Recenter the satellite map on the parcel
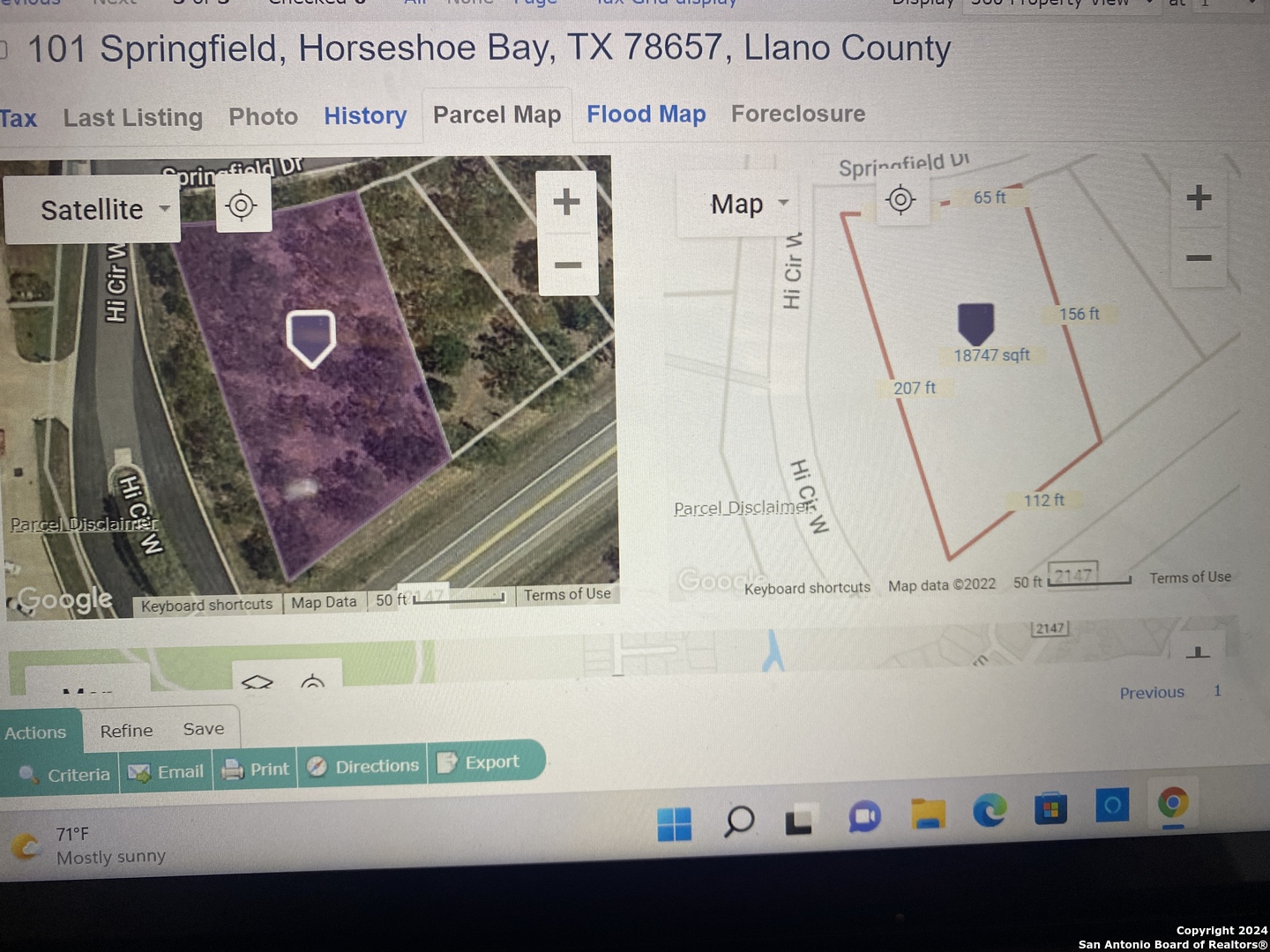Viewport: 1270px width, 952px height. [x=241, y=205]
